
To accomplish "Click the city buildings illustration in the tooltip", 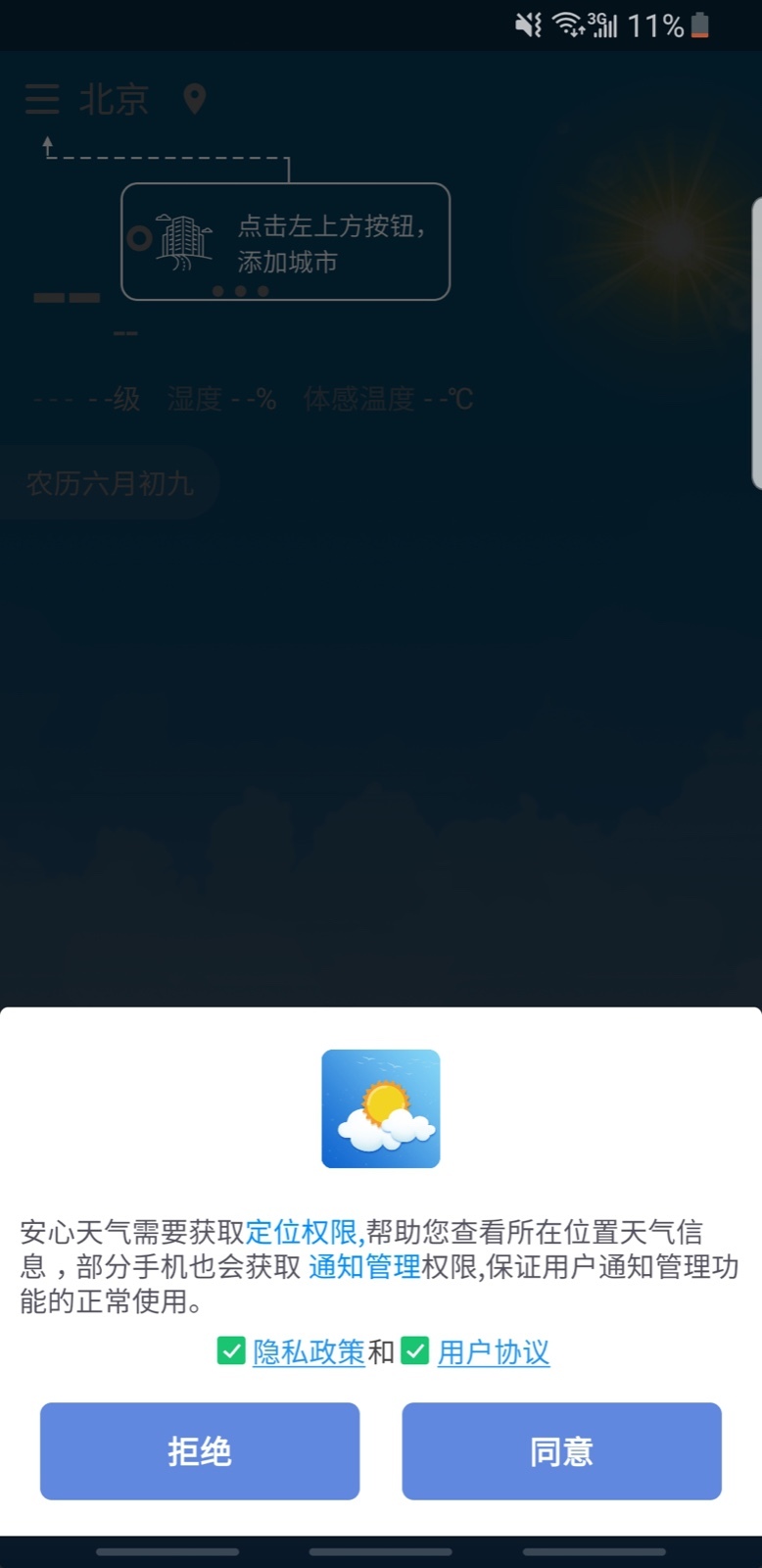I will pos(184,240).
